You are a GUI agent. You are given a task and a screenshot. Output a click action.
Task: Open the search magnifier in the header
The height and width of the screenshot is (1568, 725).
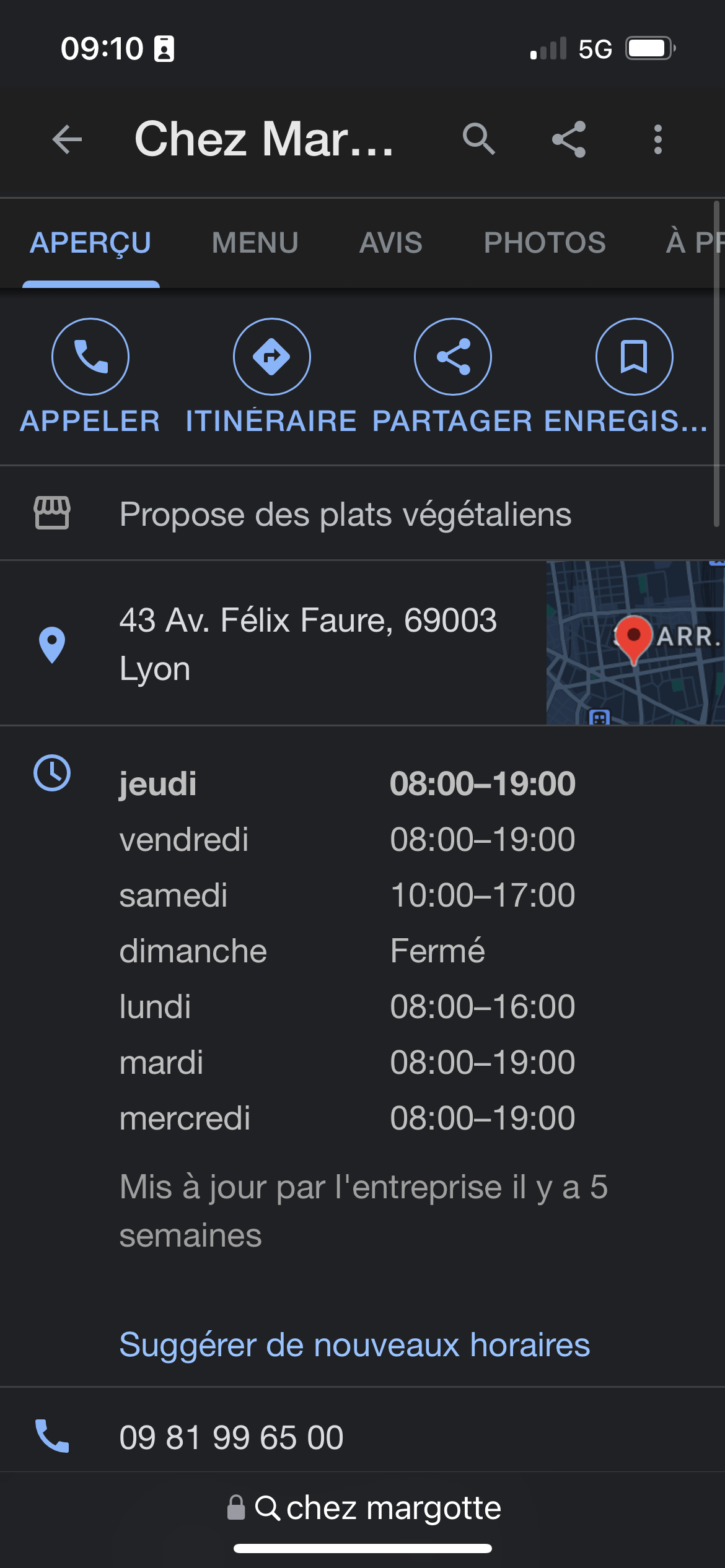click(478, 139)
